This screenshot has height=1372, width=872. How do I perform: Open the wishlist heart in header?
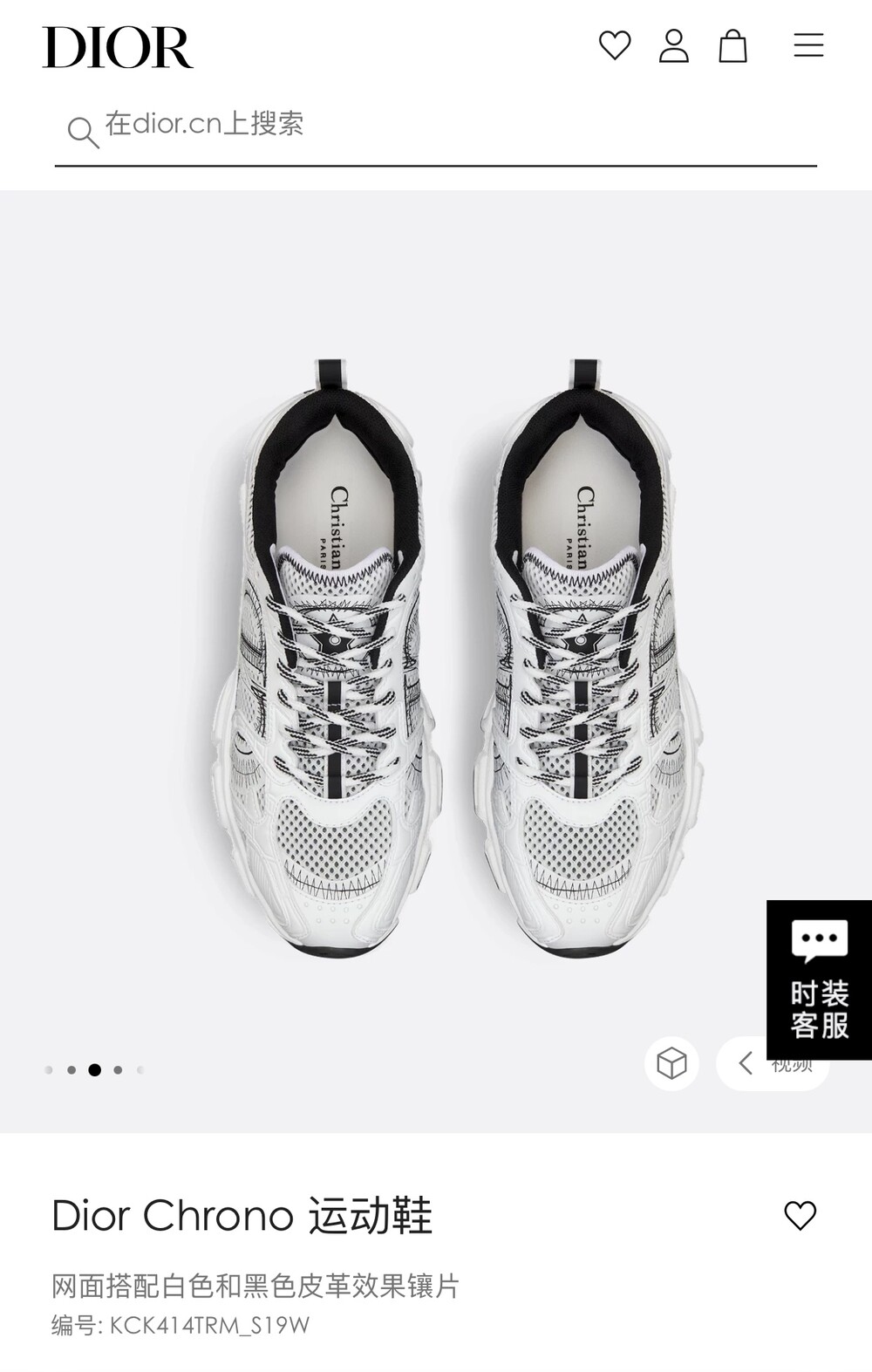click(615, 45)
